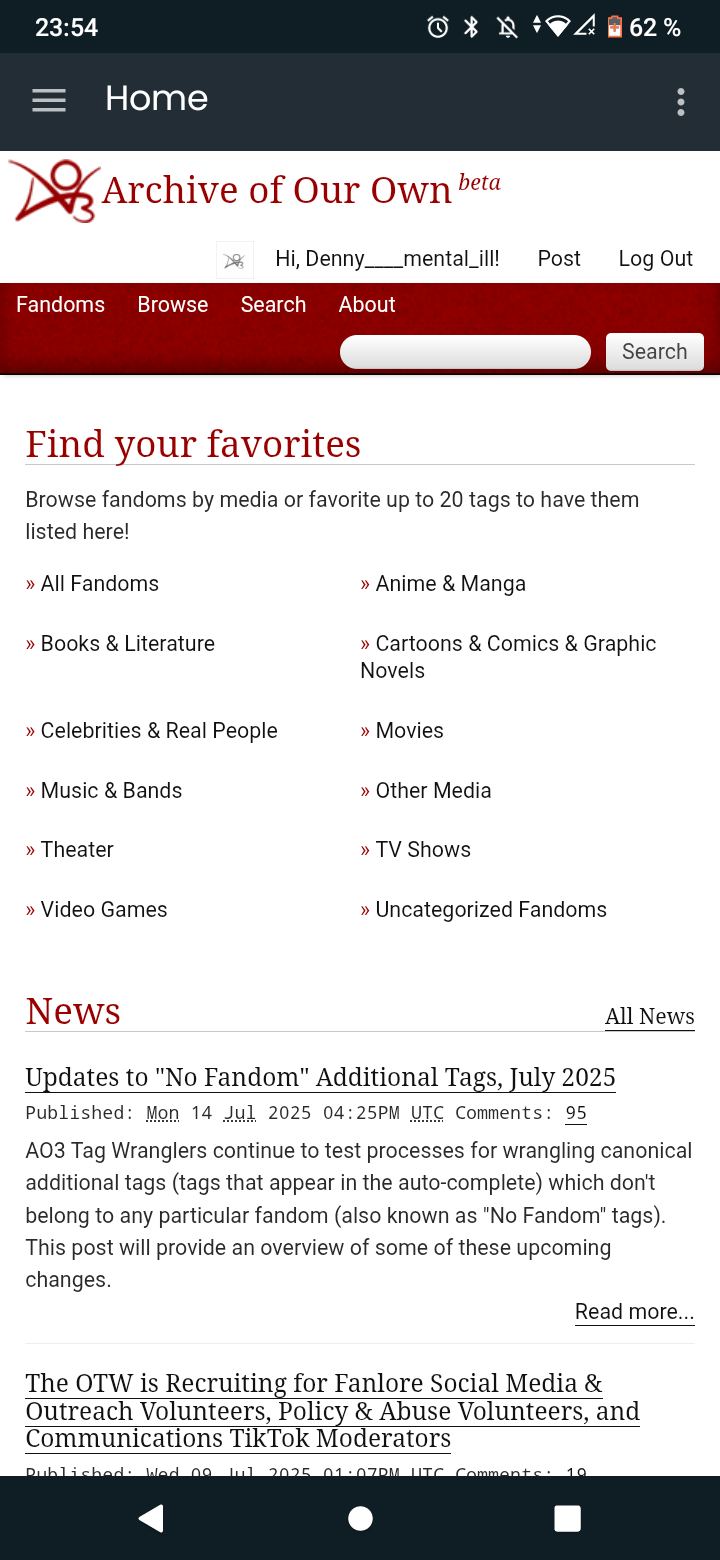Open the hamburger drawer menu

coord(48,100)
